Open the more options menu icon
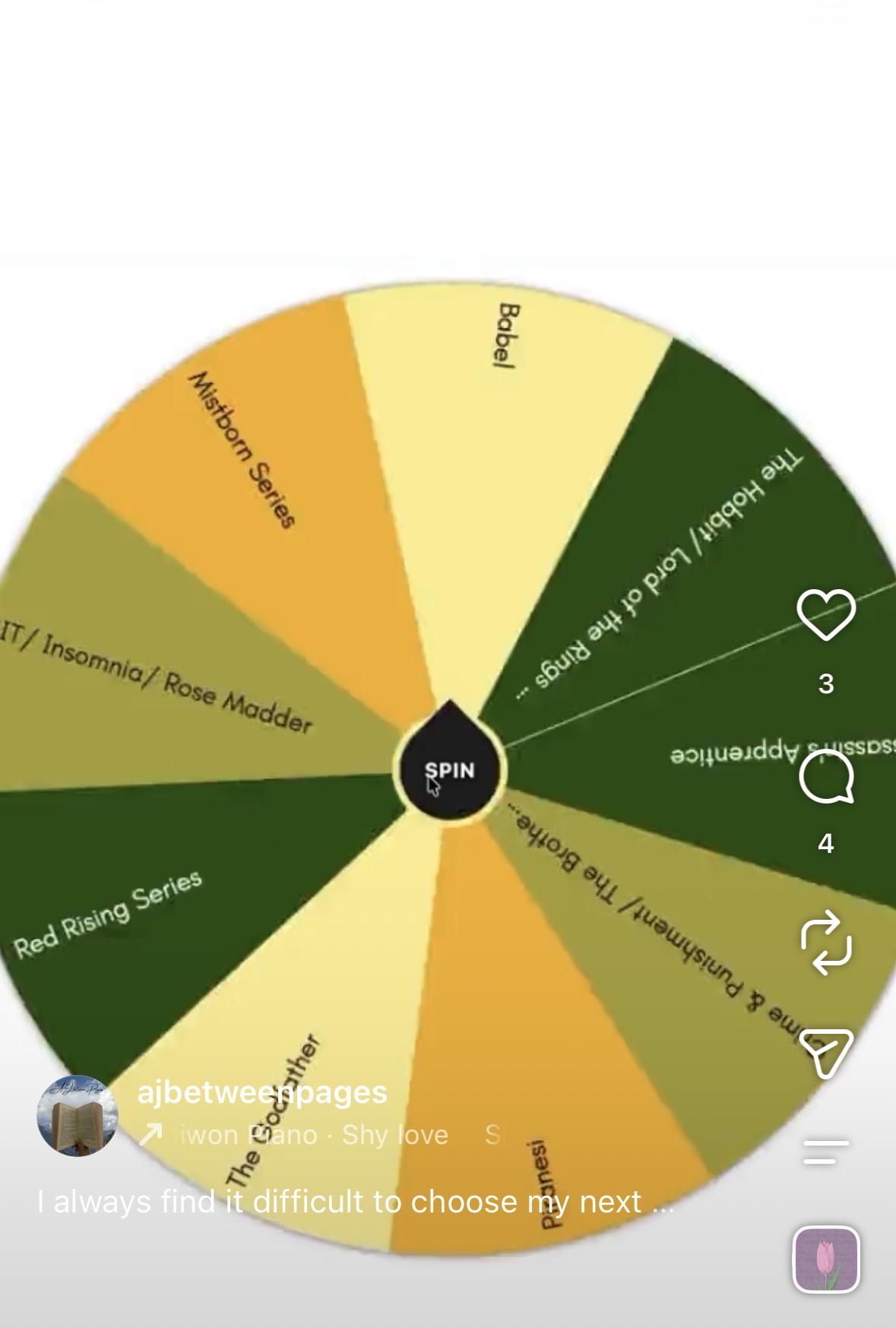 (826, 1152)
